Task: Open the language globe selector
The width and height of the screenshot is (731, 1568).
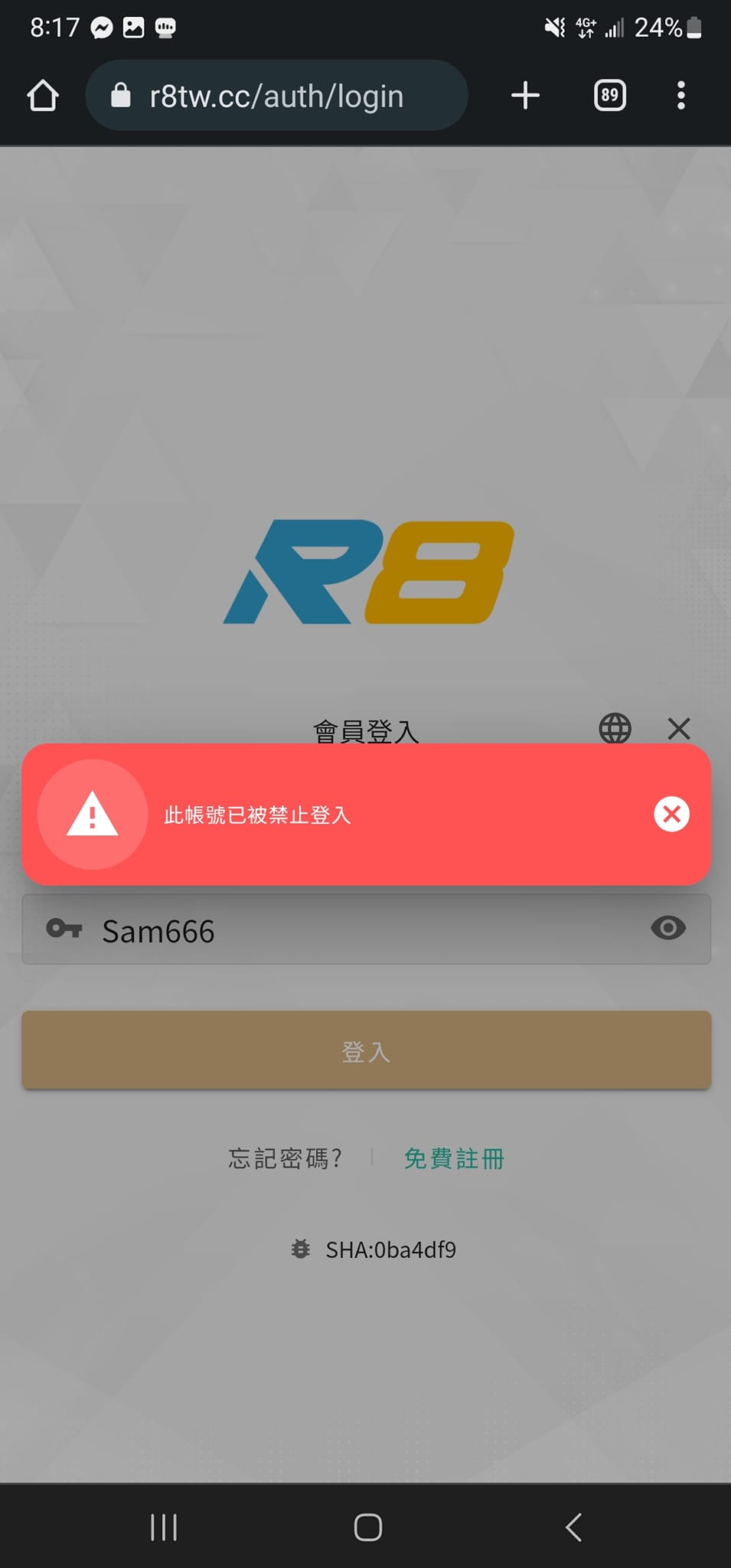Action: point(615,728)
